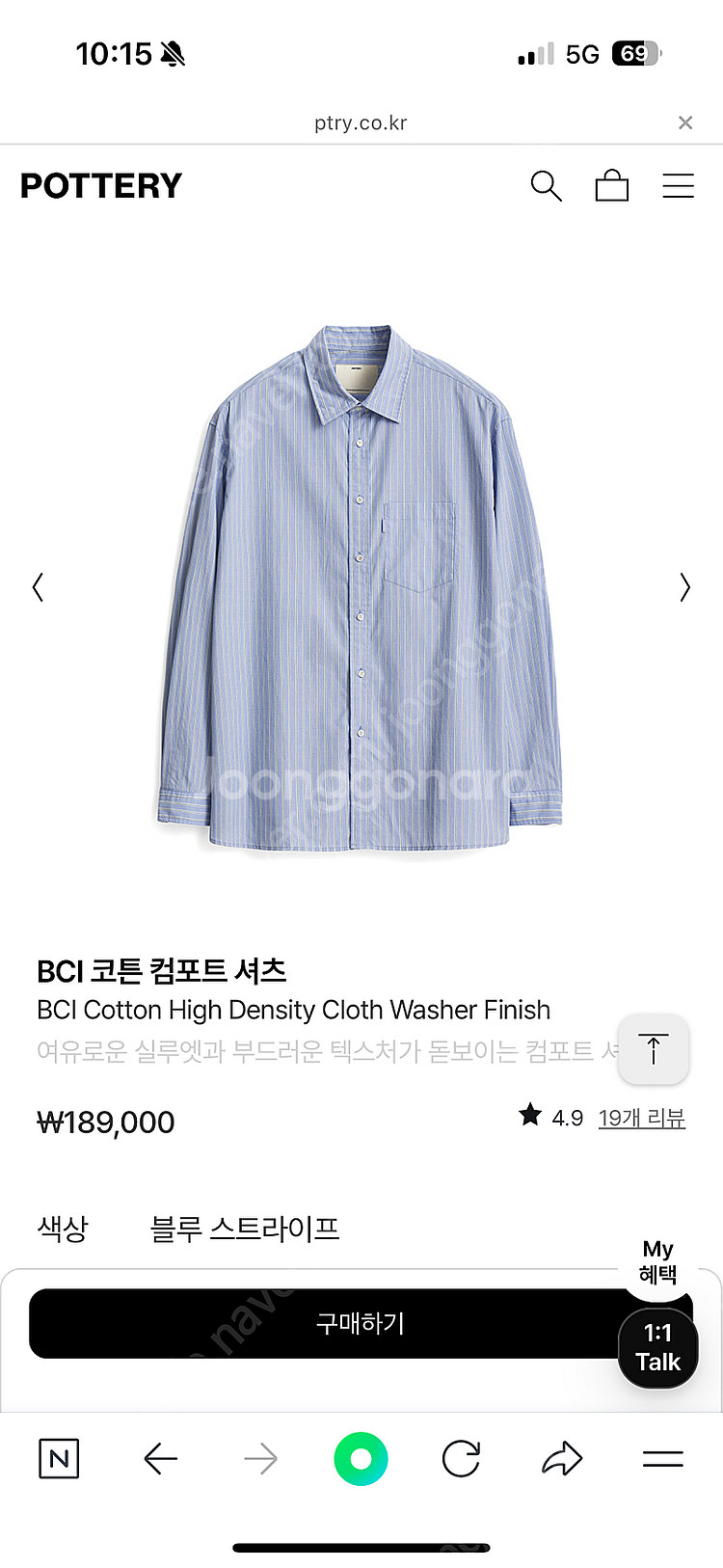Close the ptry.co.kr in-app browser
The height and width of the screenshot is (1568, 723).
tap(685, 122)
